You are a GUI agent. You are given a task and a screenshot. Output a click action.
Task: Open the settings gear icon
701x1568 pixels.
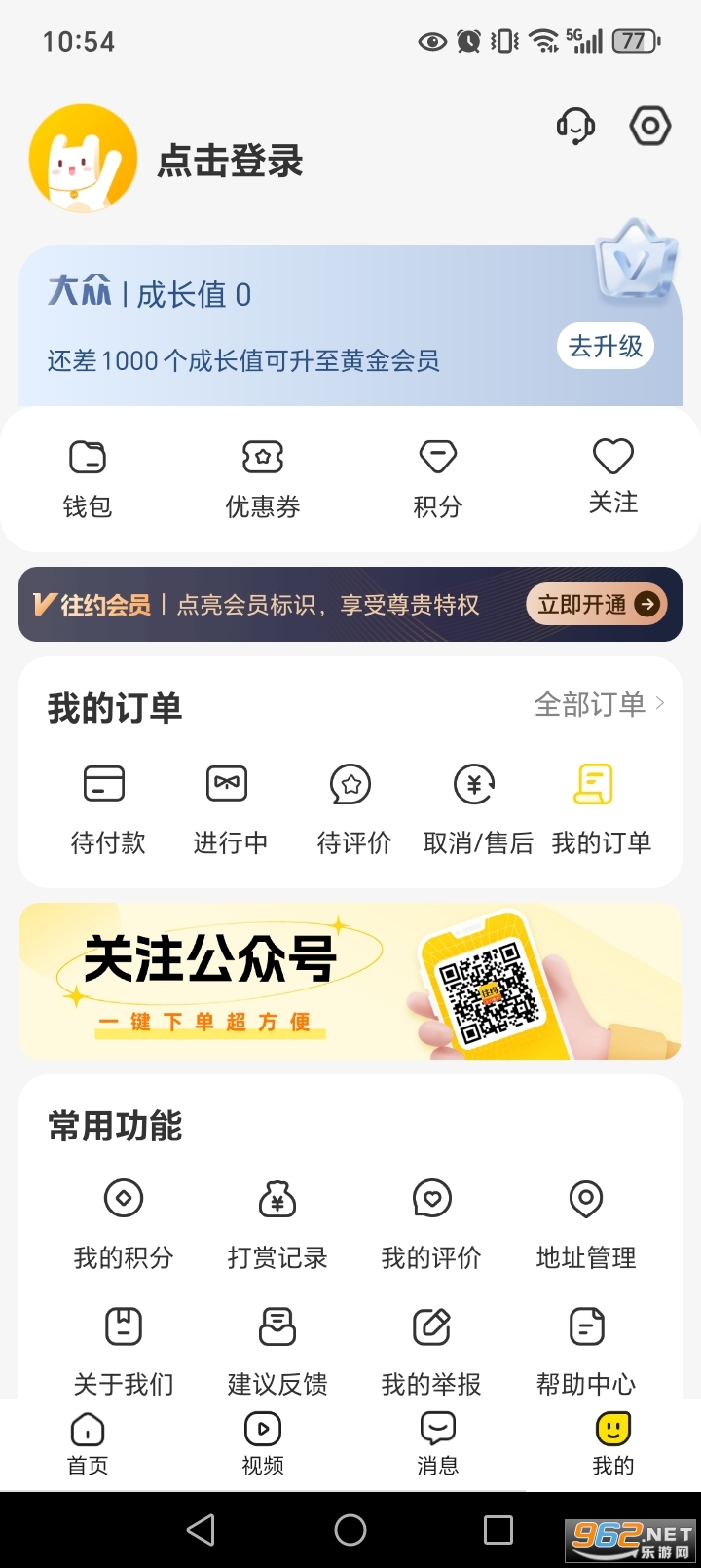point(649,125)
